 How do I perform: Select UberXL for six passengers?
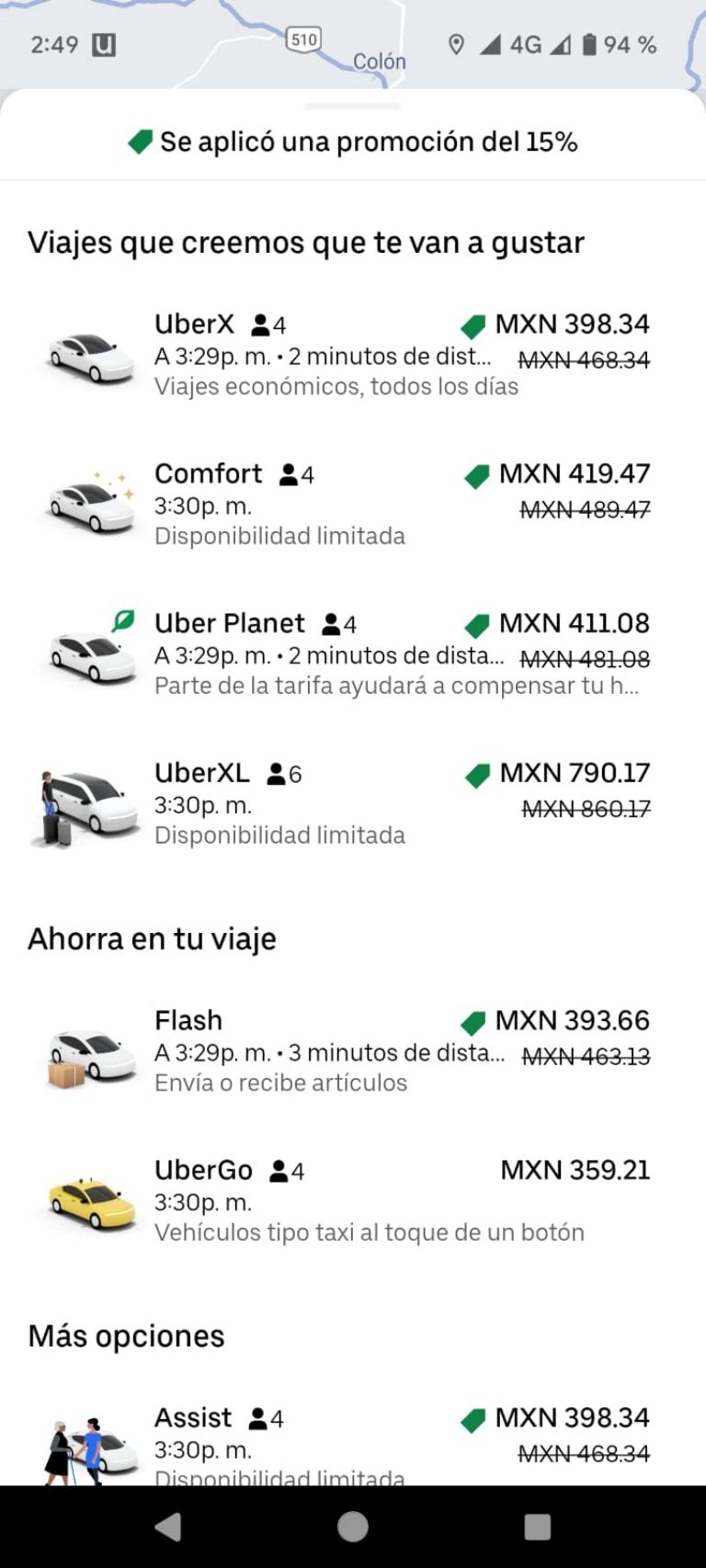click(353, 803)
